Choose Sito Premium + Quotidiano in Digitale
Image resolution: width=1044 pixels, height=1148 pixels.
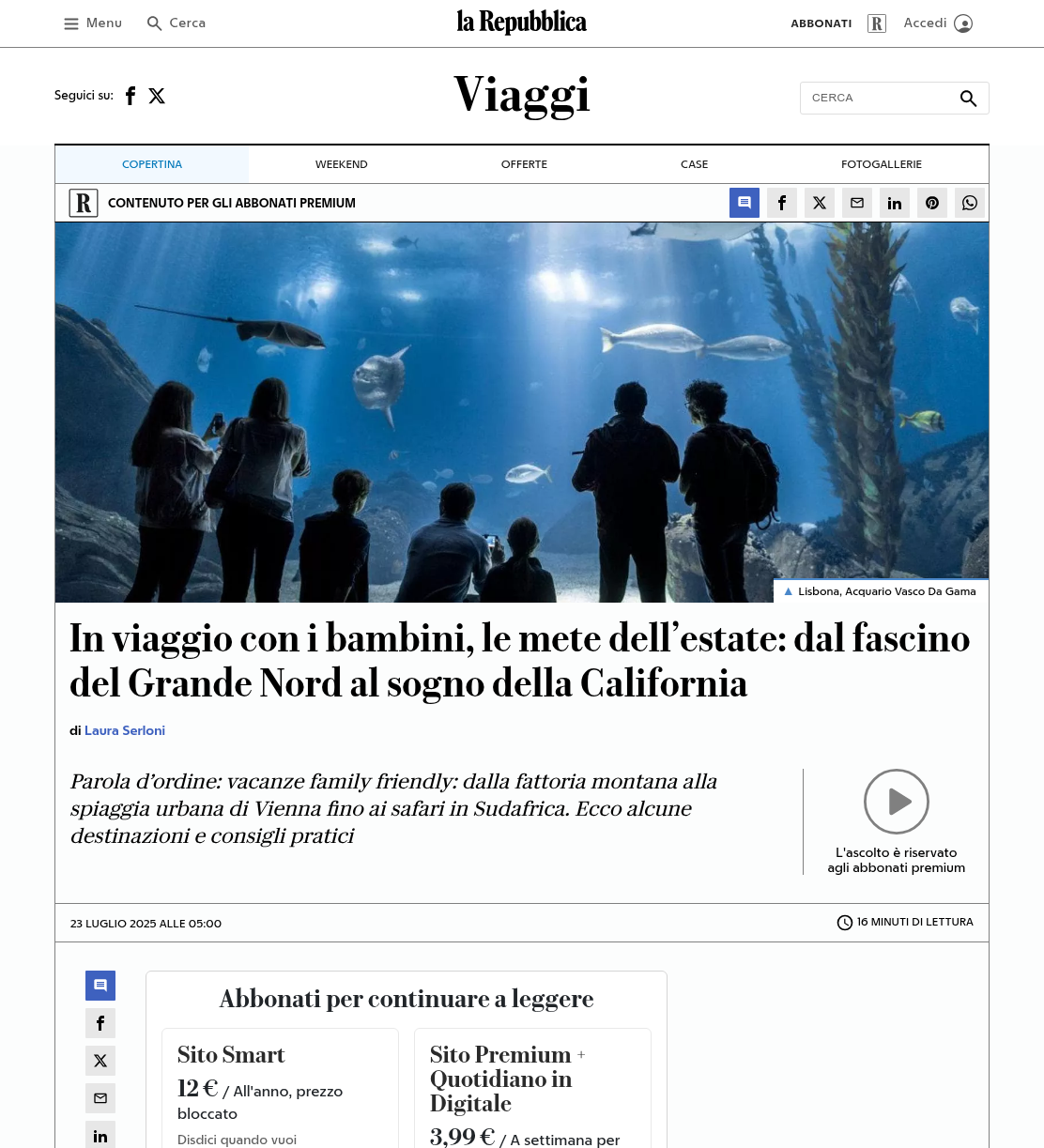coord(532,1089)
